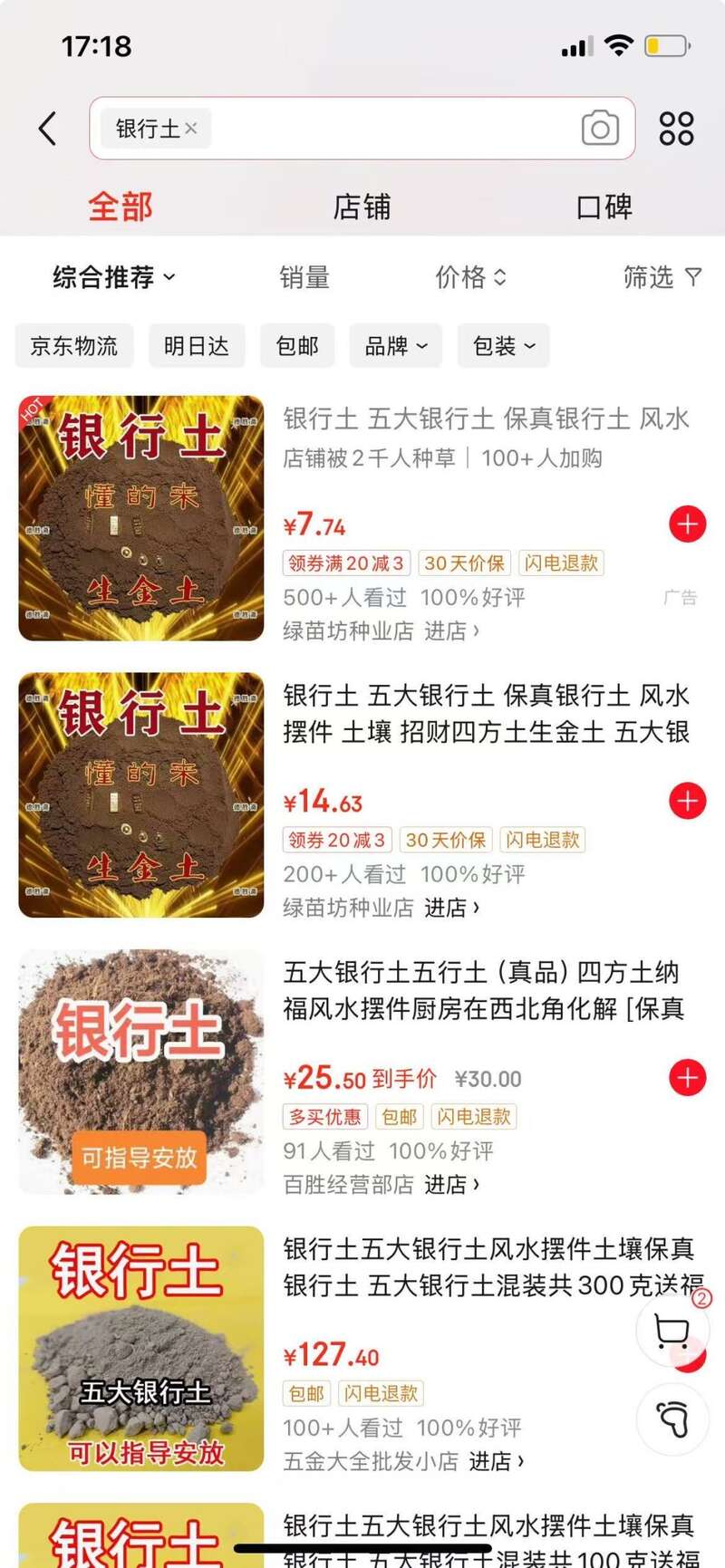Expand the 综合推荐 sort dropdown
Screen dimensions: 725x1568
113,277
